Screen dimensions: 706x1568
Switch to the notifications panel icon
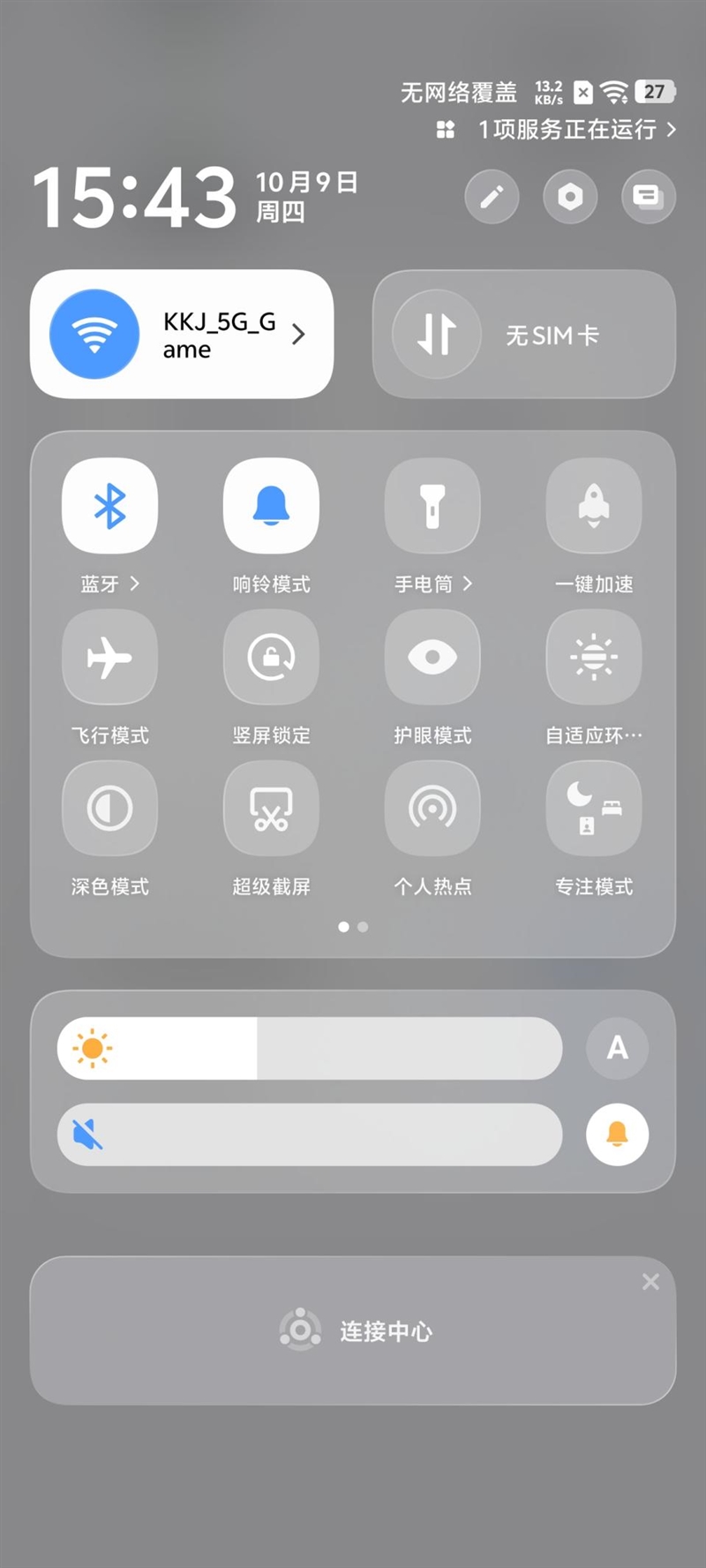649,196
